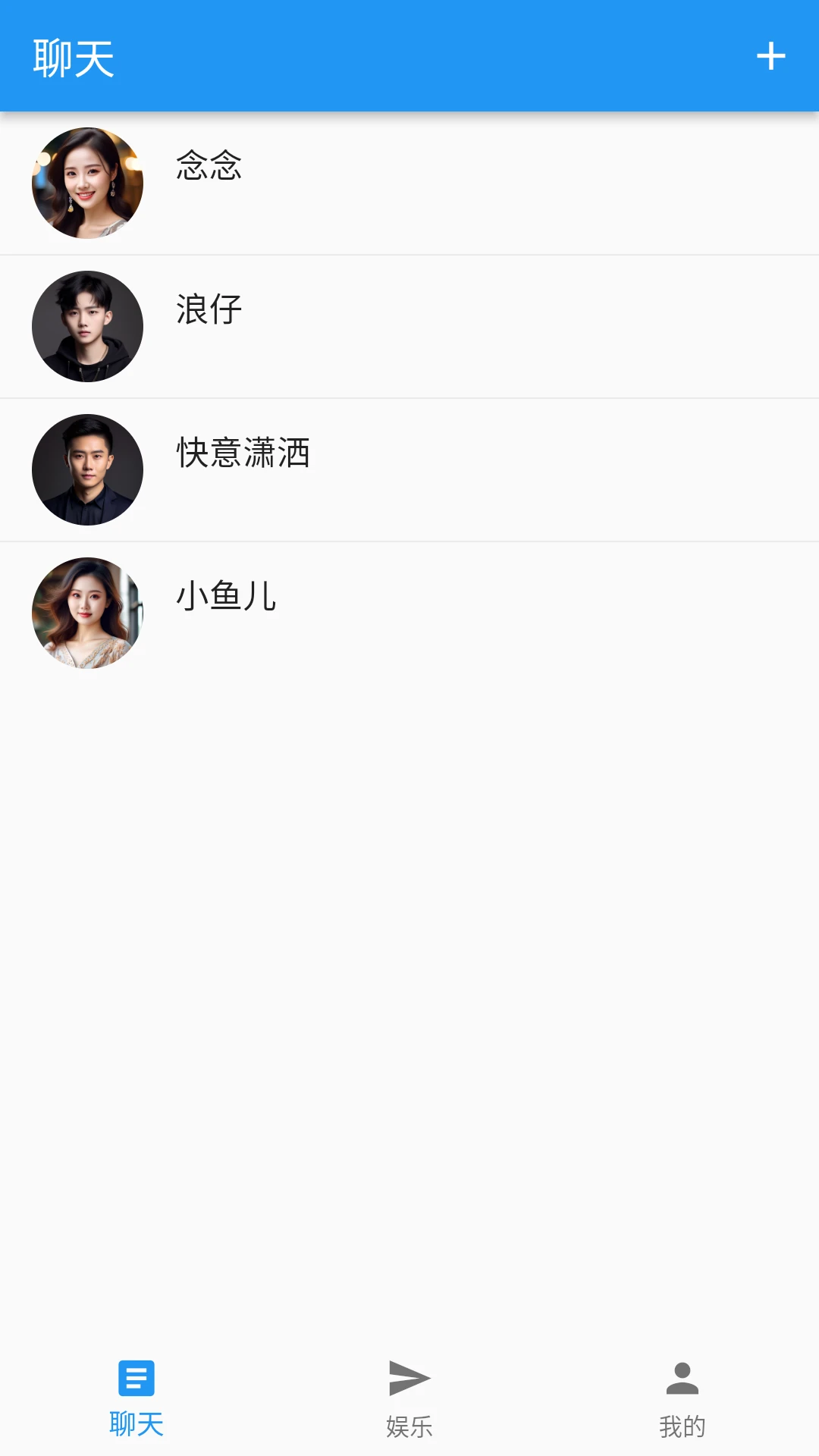The image size is (819, 1456).
Task: Tap 念念's profile avatar
Action: [x=87, y=183]
